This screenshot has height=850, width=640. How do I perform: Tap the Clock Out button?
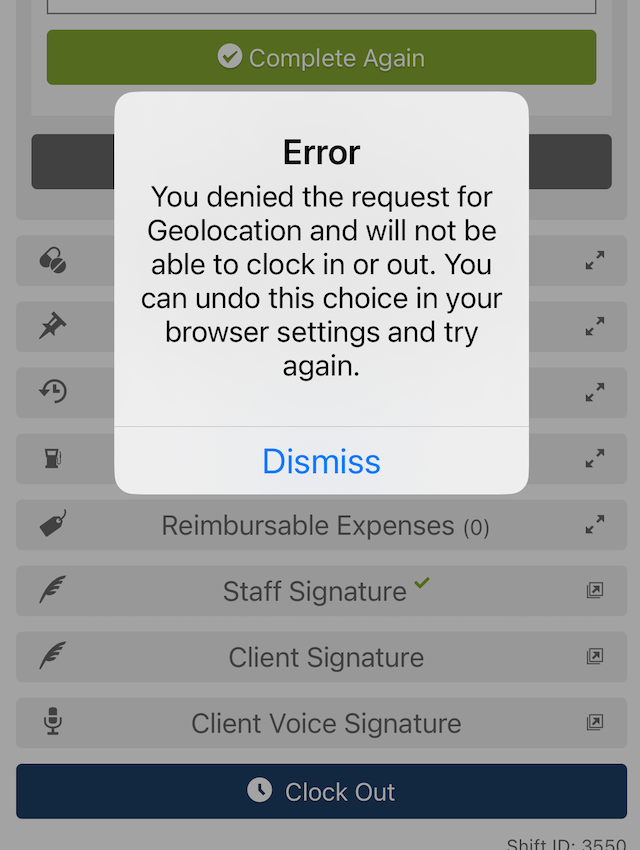[321, 792]
